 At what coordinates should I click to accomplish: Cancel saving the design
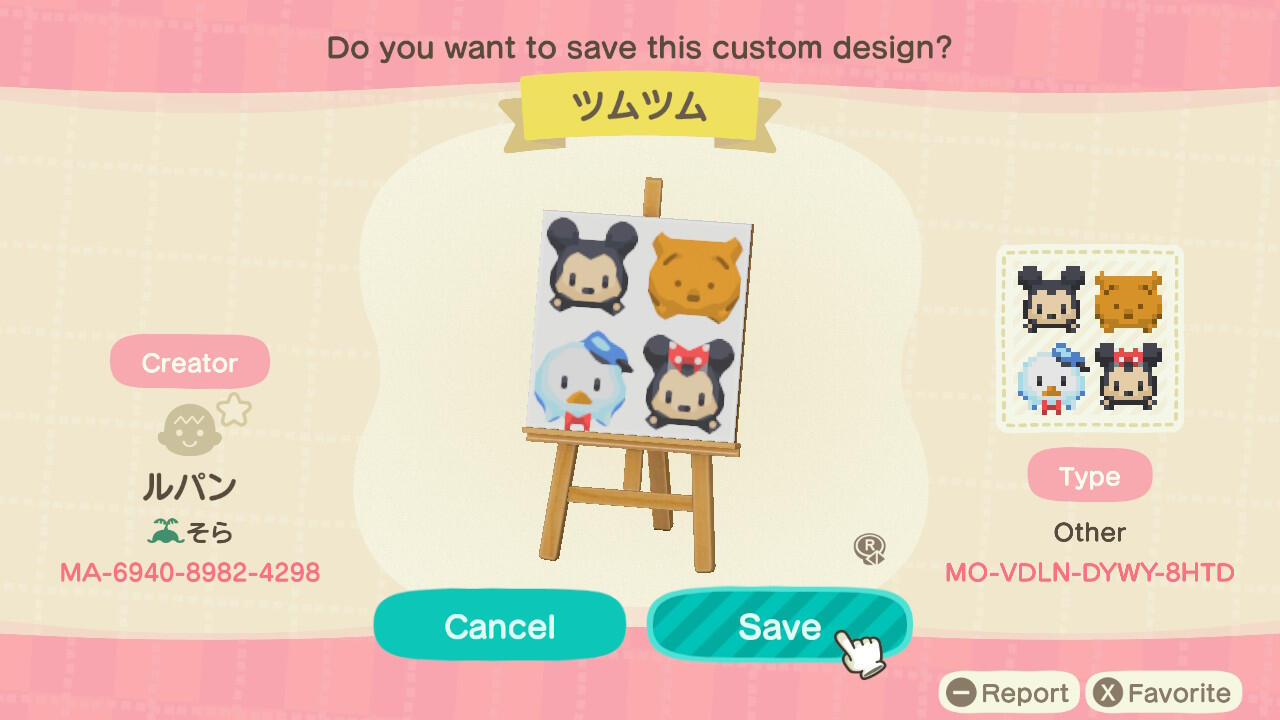[x=499, y=626]
